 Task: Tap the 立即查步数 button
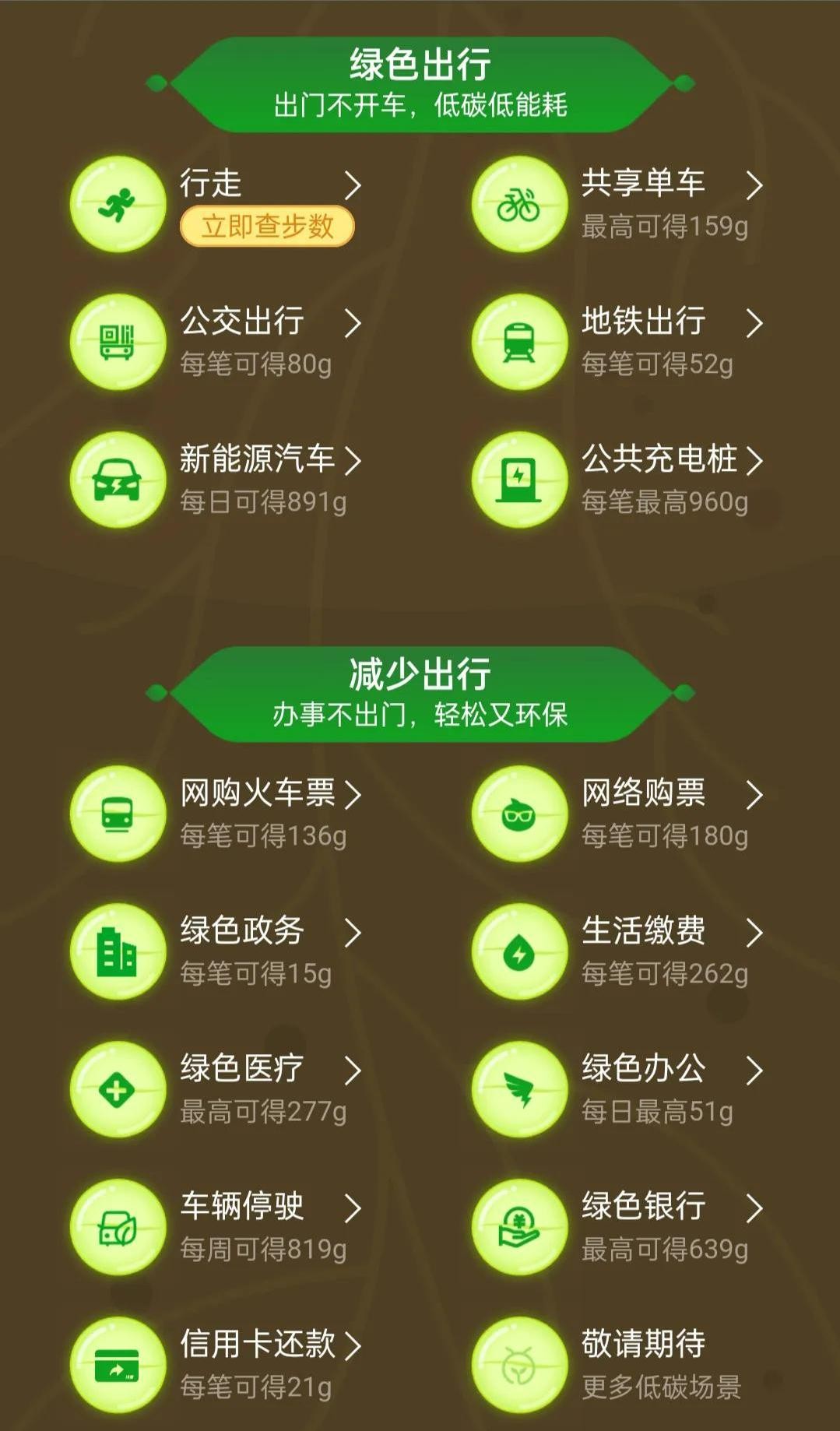tap(267, 227)
